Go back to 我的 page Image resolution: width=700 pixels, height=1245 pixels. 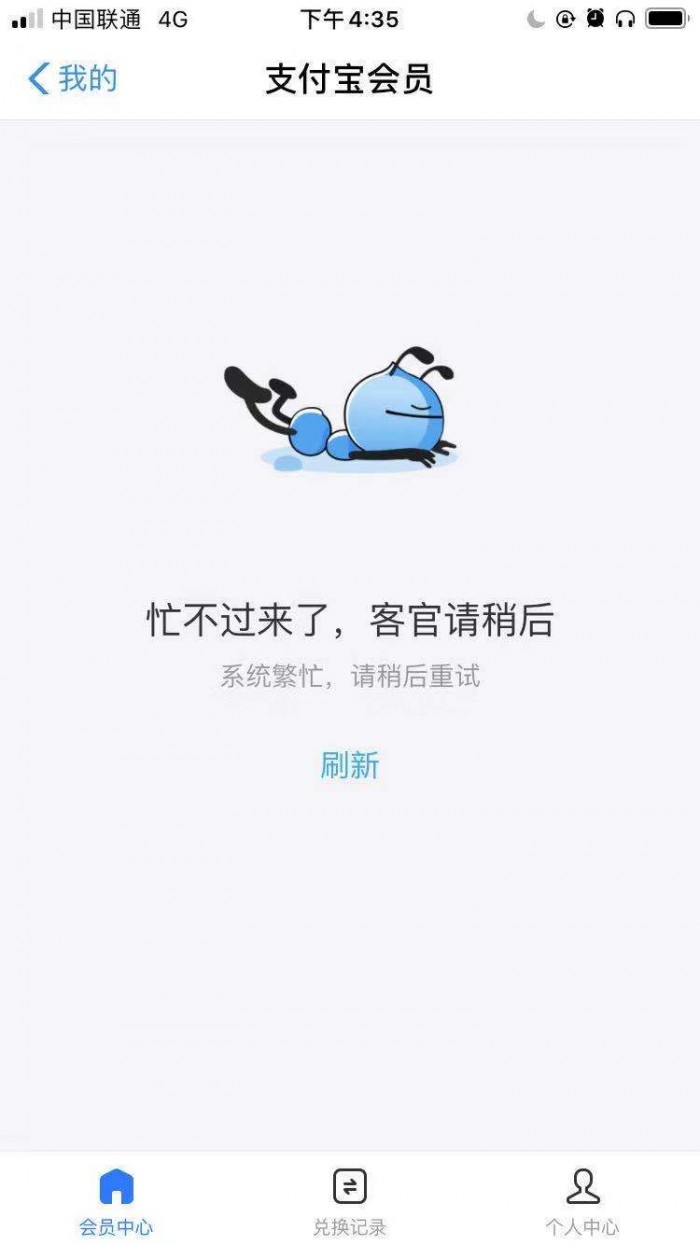(x=72, y=78)
